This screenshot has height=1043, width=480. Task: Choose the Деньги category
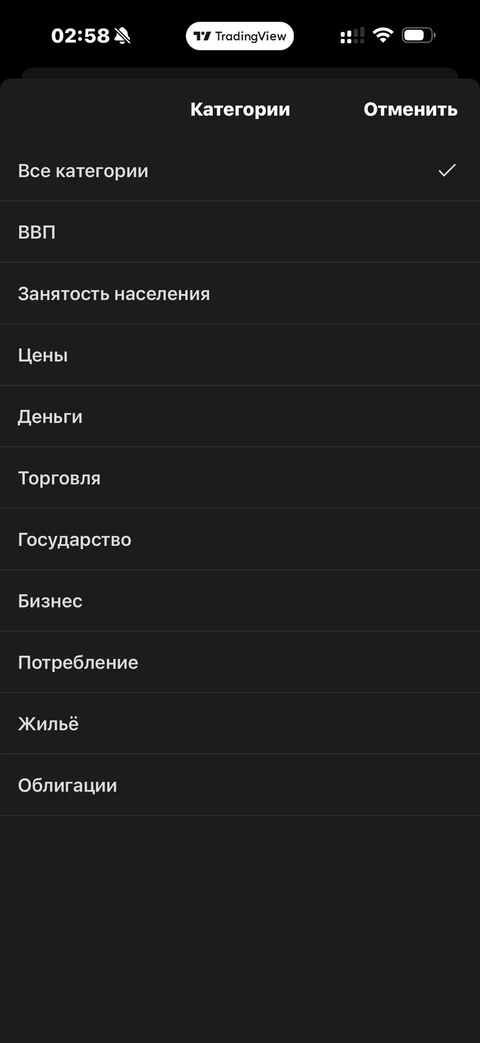point(240,416)
